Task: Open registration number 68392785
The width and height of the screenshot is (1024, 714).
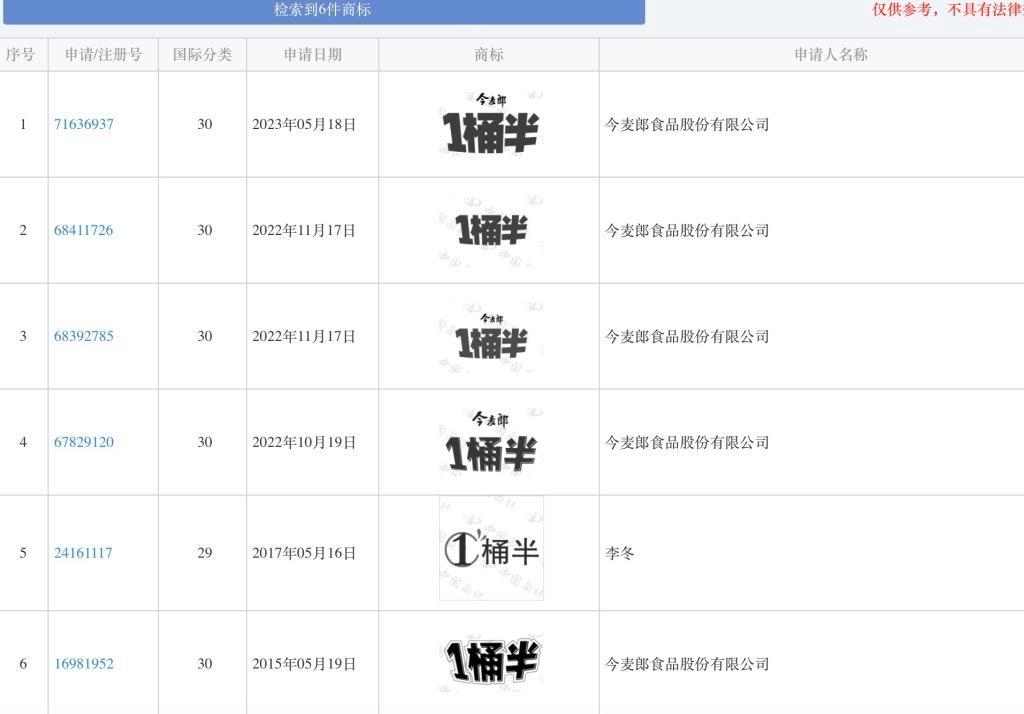Action: click(84, 337)
